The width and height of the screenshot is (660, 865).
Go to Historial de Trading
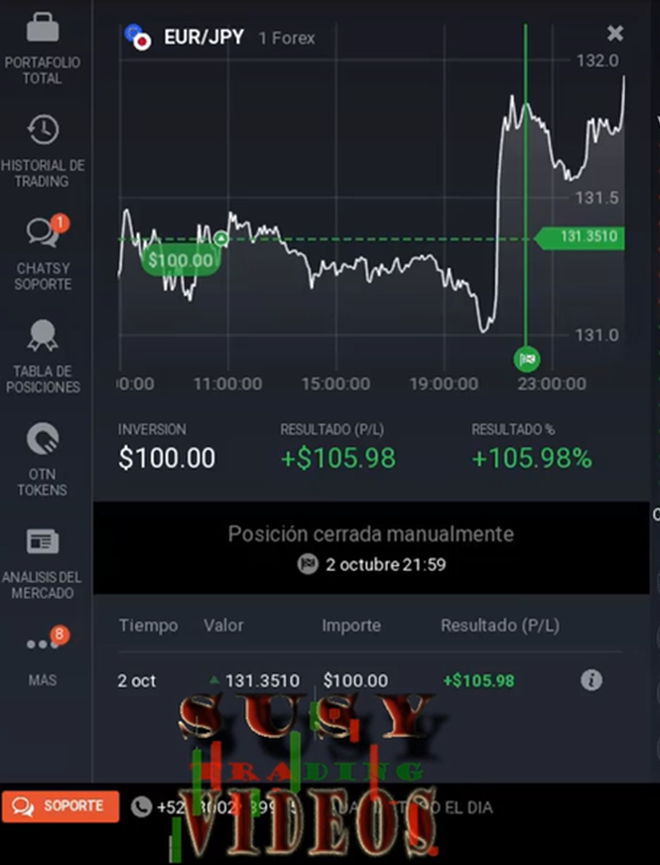click(43, 151)
